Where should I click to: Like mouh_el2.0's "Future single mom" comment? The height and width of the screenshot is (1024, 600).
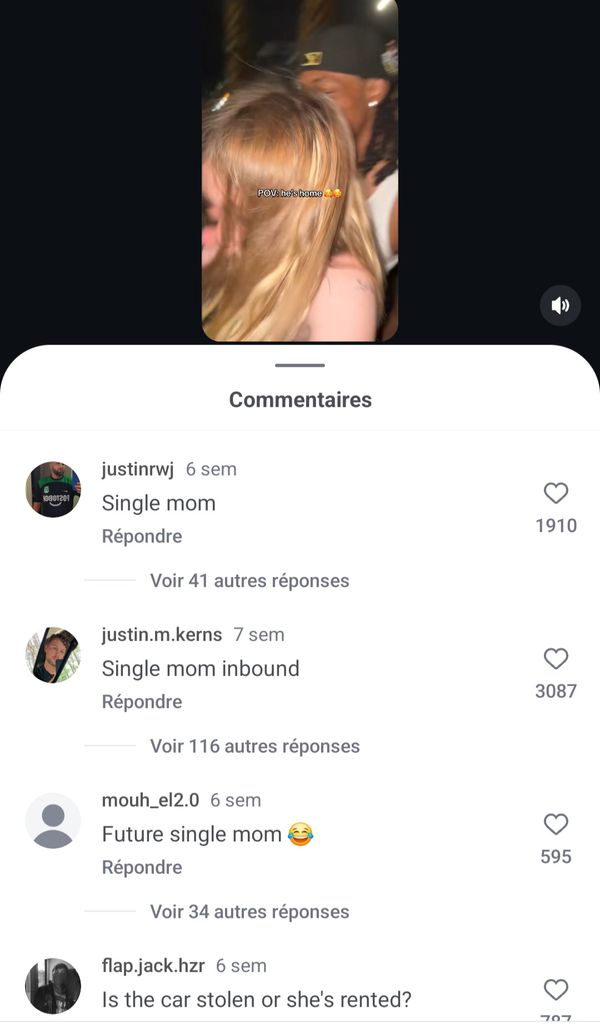click(x=556, y=824)
